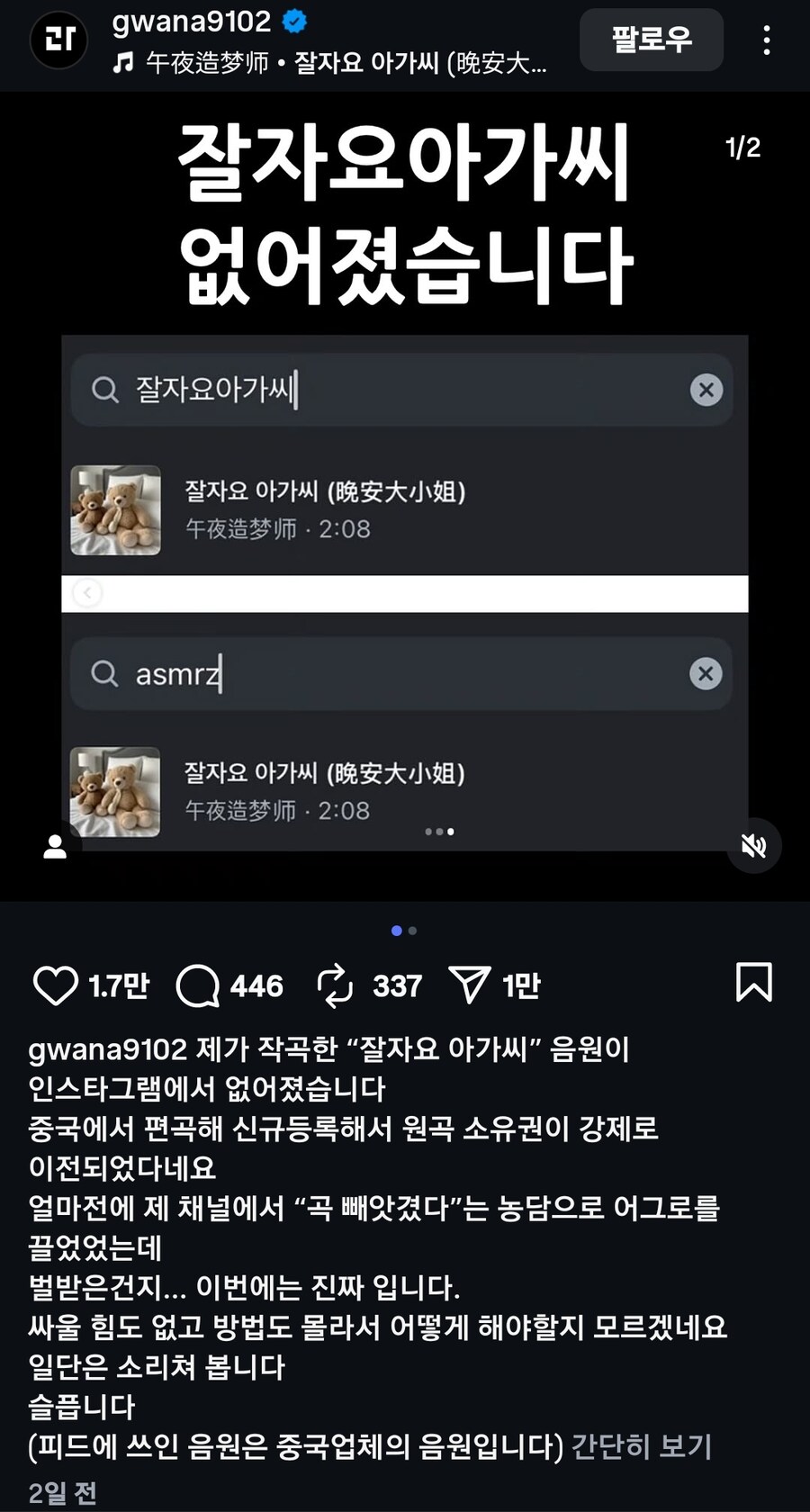Screen dimensions: 810x1512
Task: Open gwana9102's profile picture
Action: pyautogui.click(x=58, y=40)
